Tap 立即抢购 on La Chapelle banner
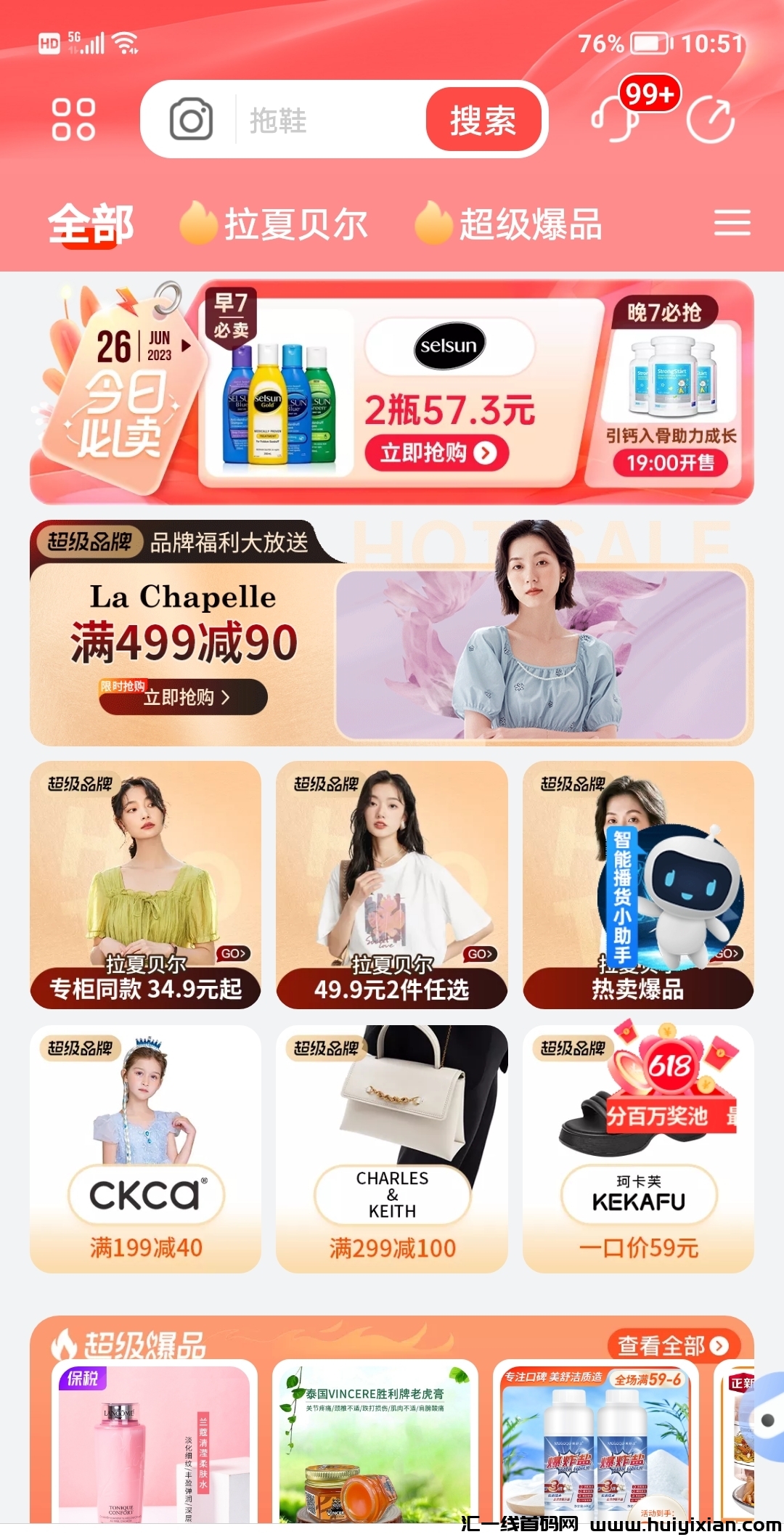 (x=184, y=698)
